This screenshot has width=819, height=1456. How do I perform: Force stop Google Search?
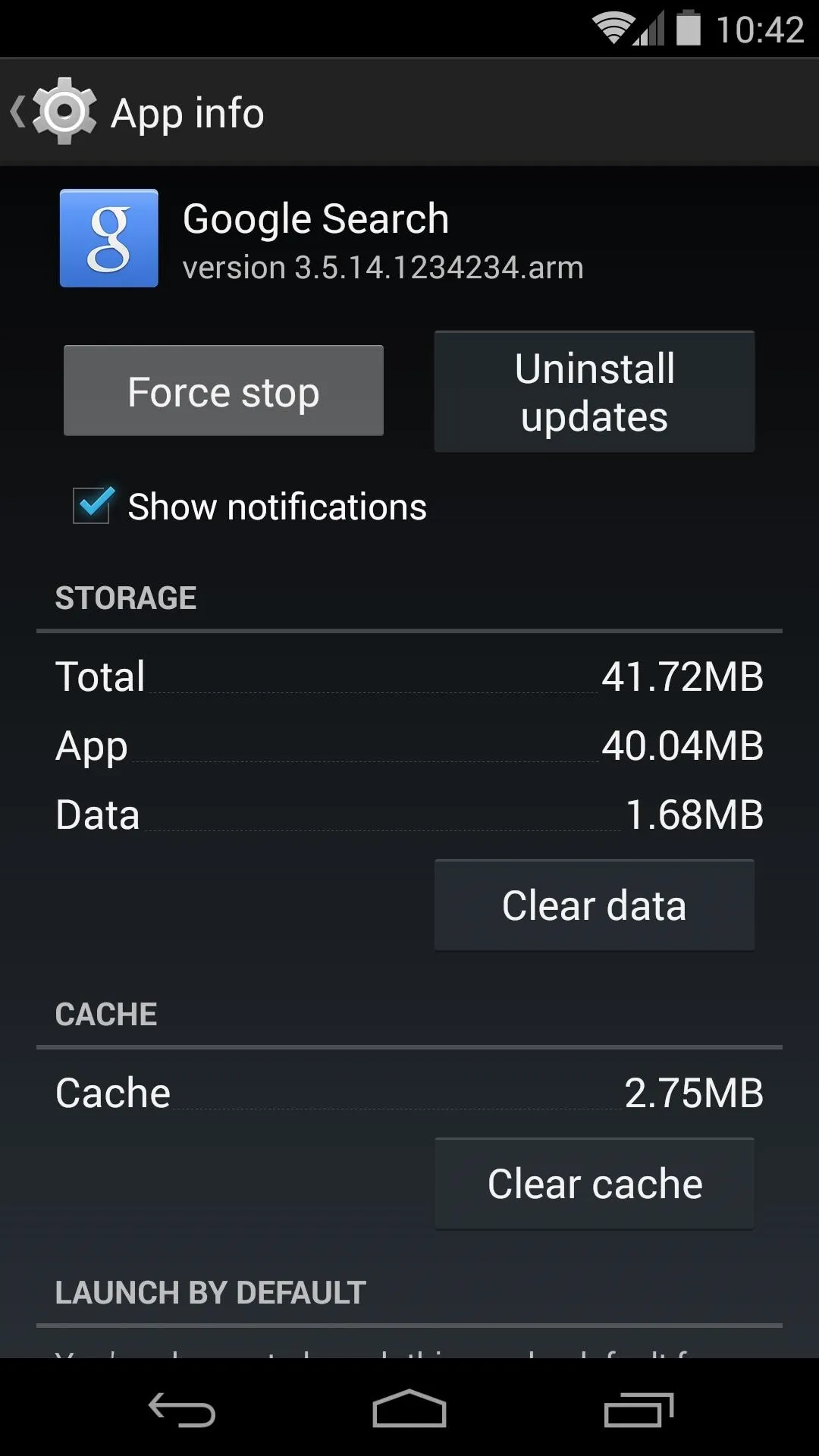224,391
